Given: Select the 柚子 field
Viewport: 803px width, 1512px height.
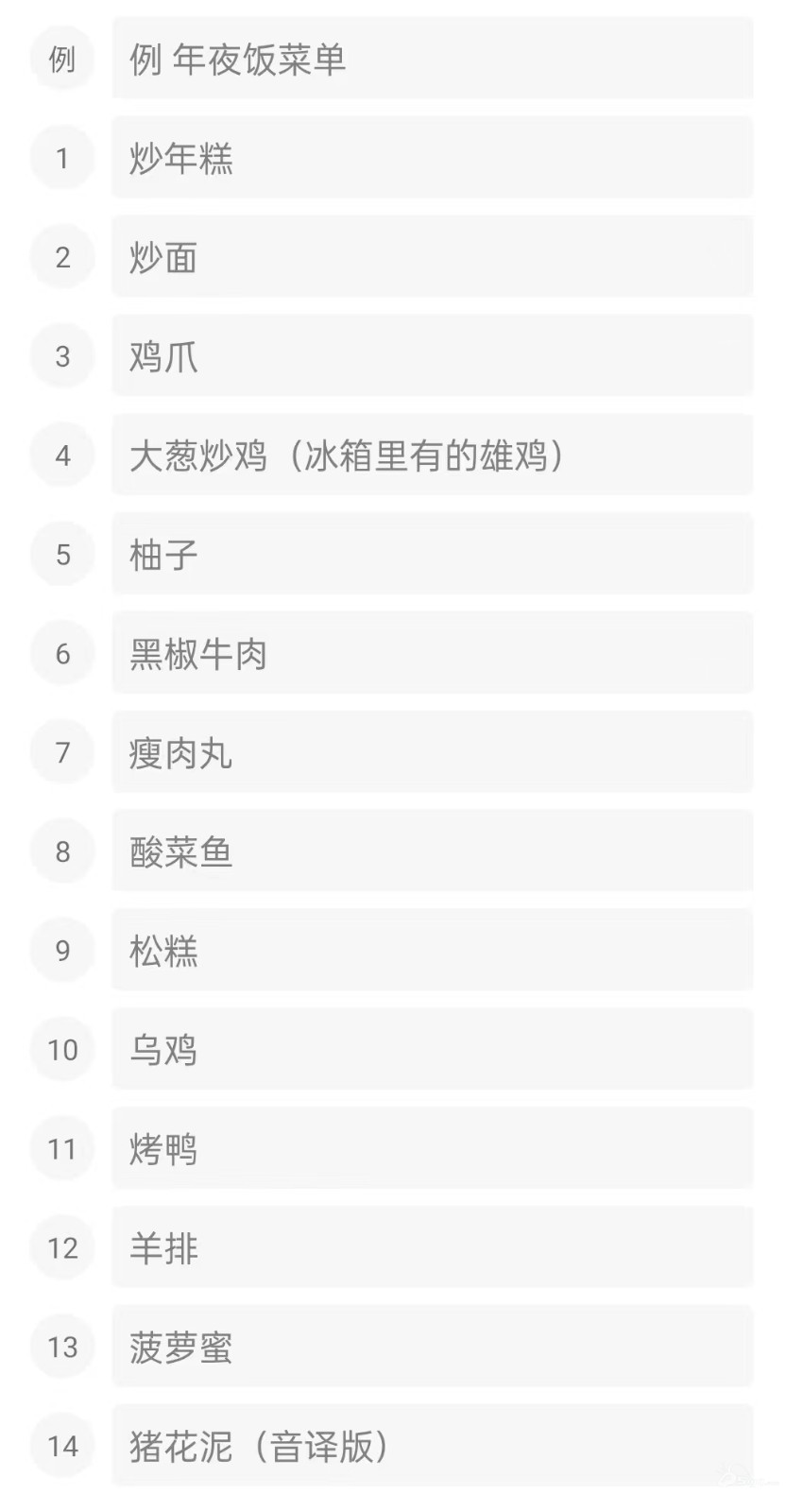Looking at the screenshot, I should (x=433, y=555).
